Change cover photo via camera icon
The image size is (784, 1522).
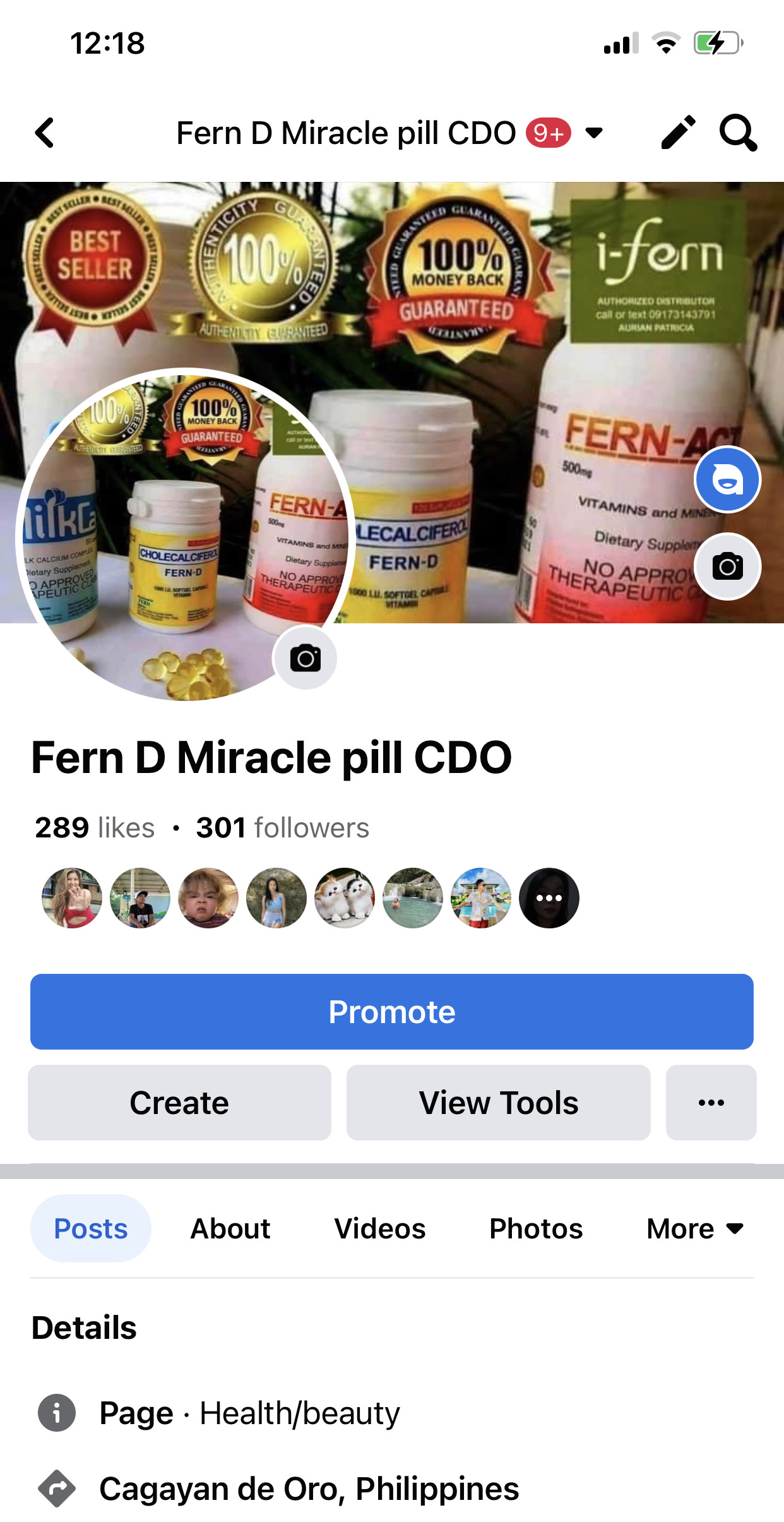pos(727,566)
